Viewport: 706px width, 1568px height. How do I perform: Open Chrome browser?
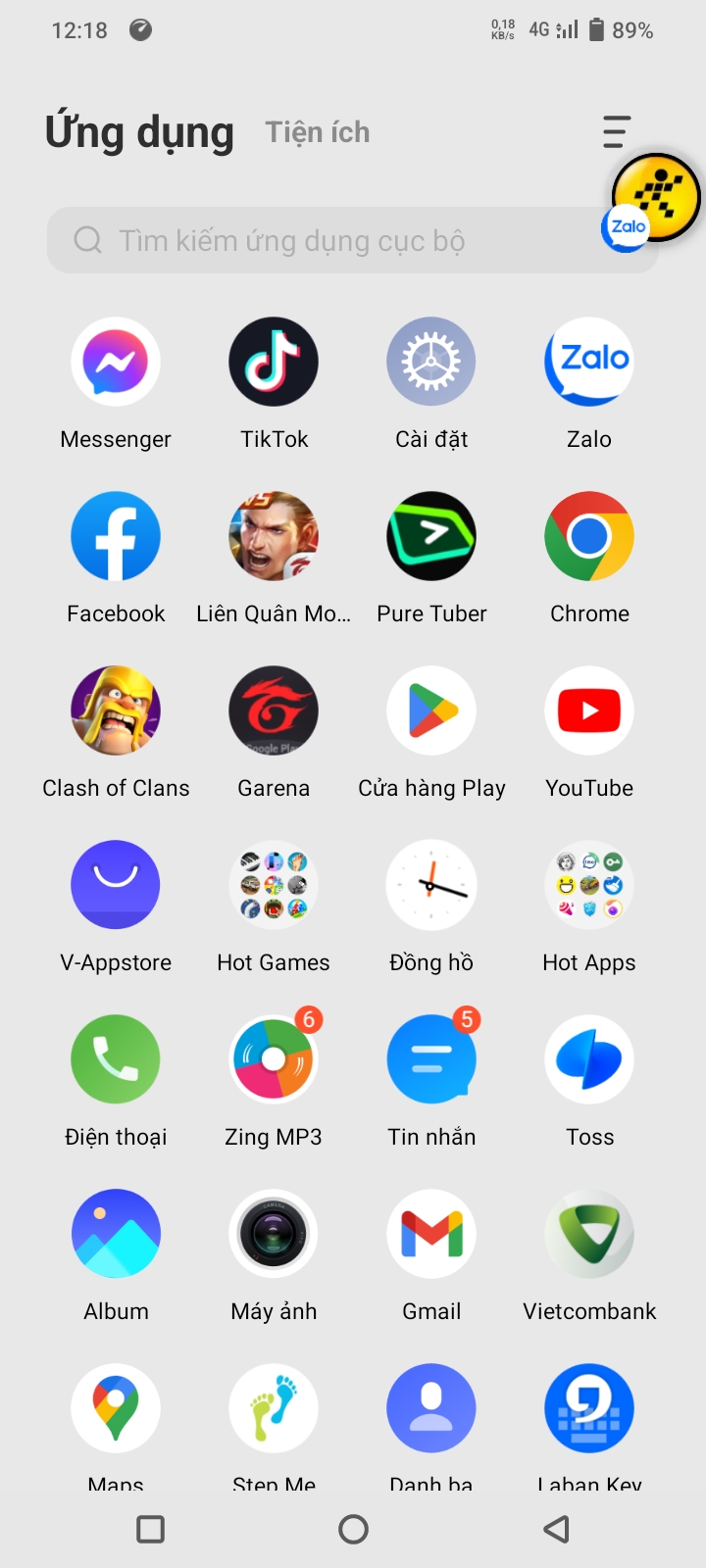click(x=589, y=536)
